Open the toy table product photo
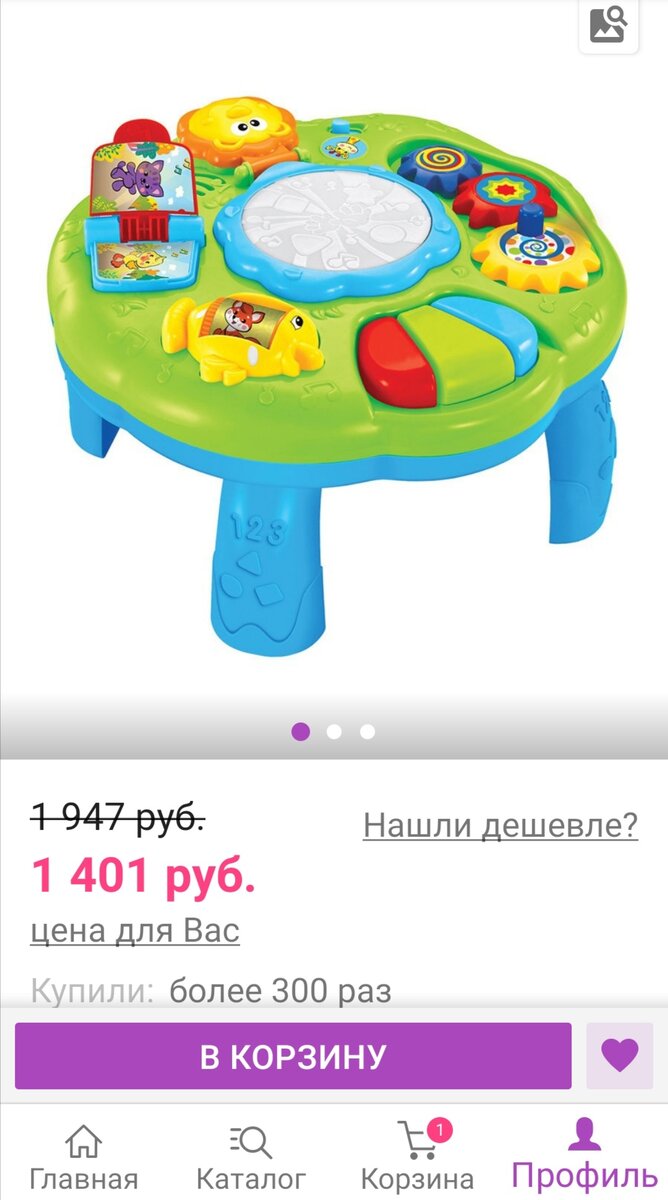668x1200 pixels. tap(334, 370)
